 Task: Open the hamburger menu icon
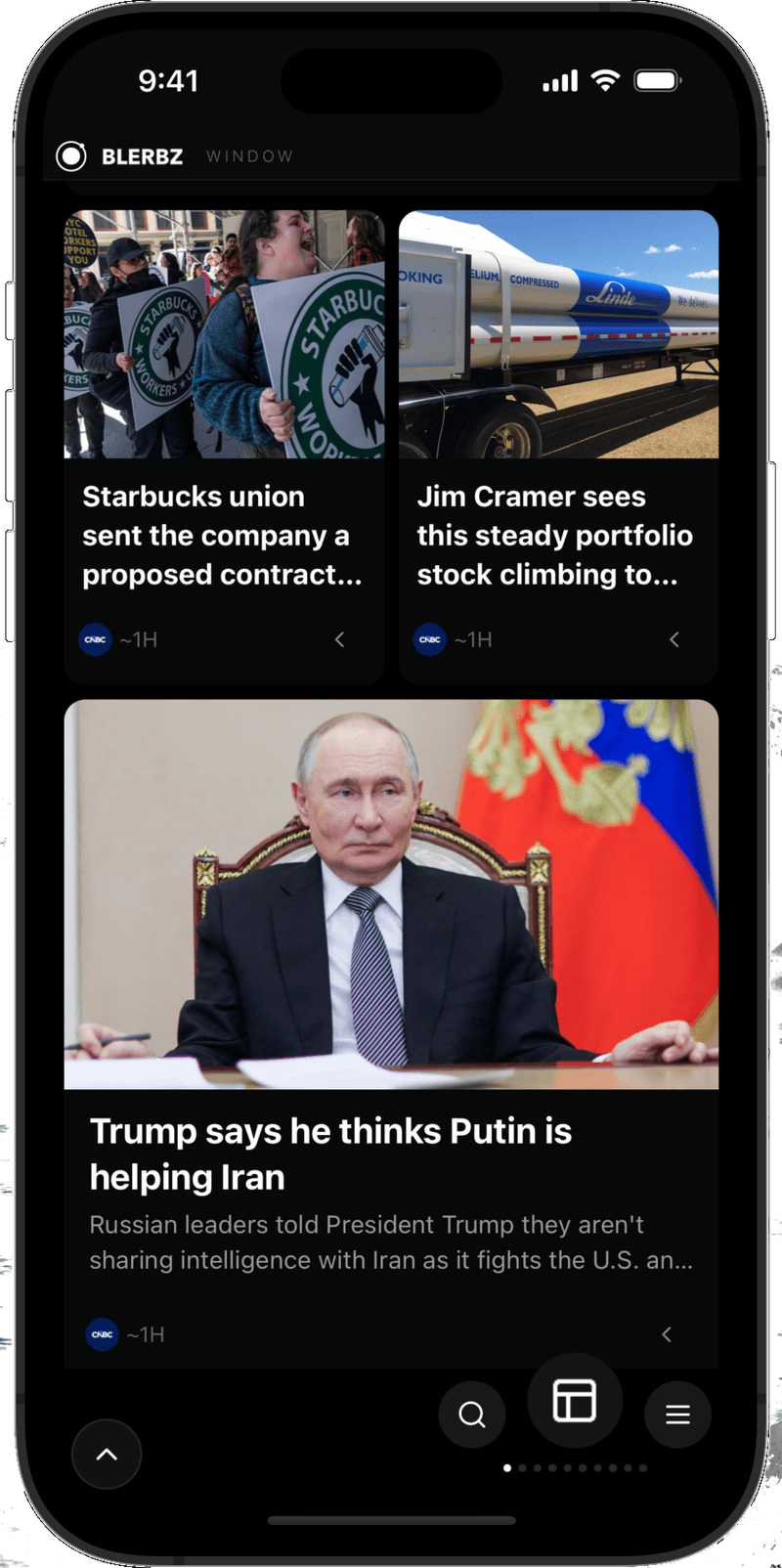(x=677, y=1414)
